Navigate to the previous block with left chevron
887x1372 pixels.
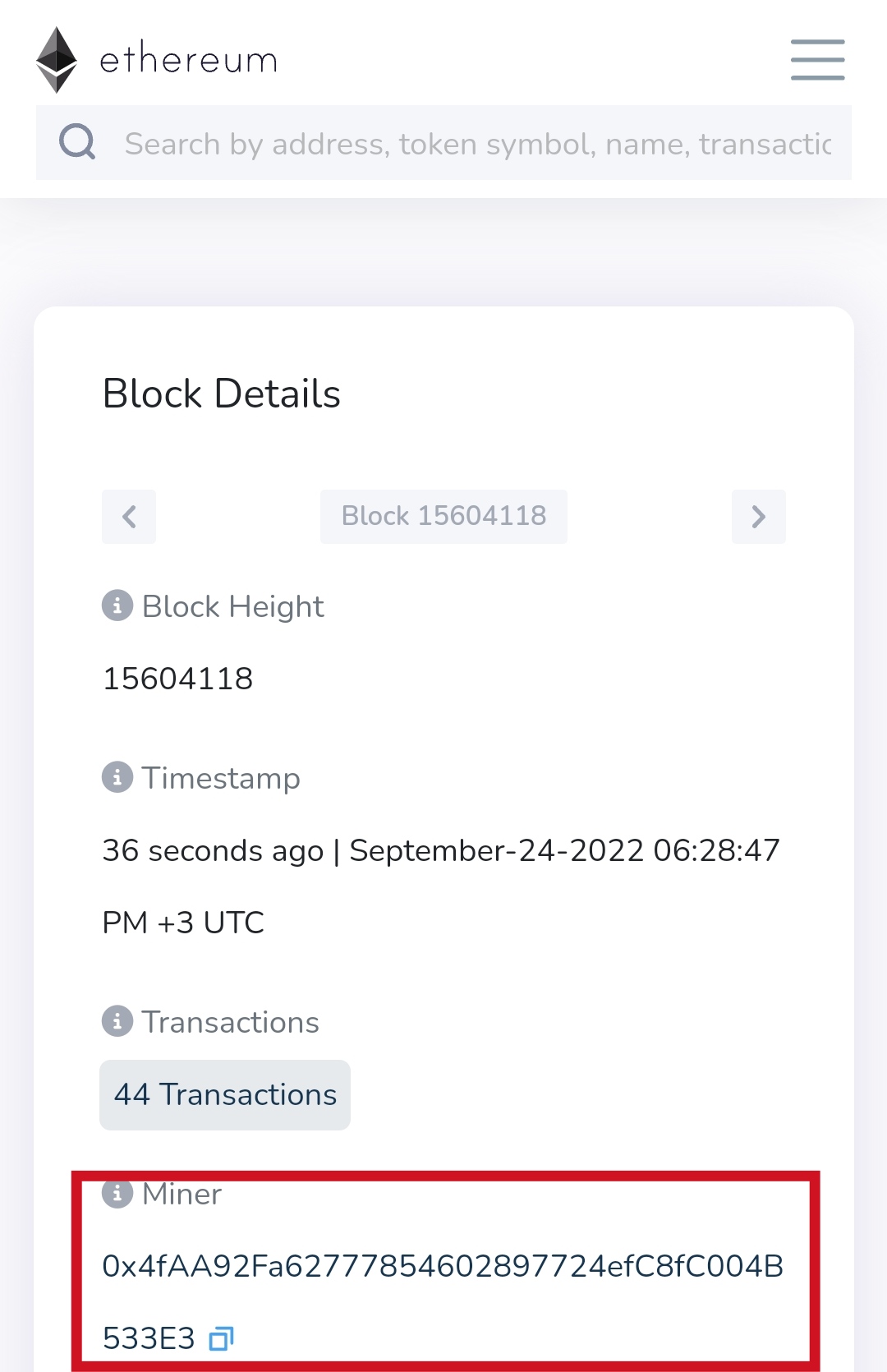(x=128, y=516)
